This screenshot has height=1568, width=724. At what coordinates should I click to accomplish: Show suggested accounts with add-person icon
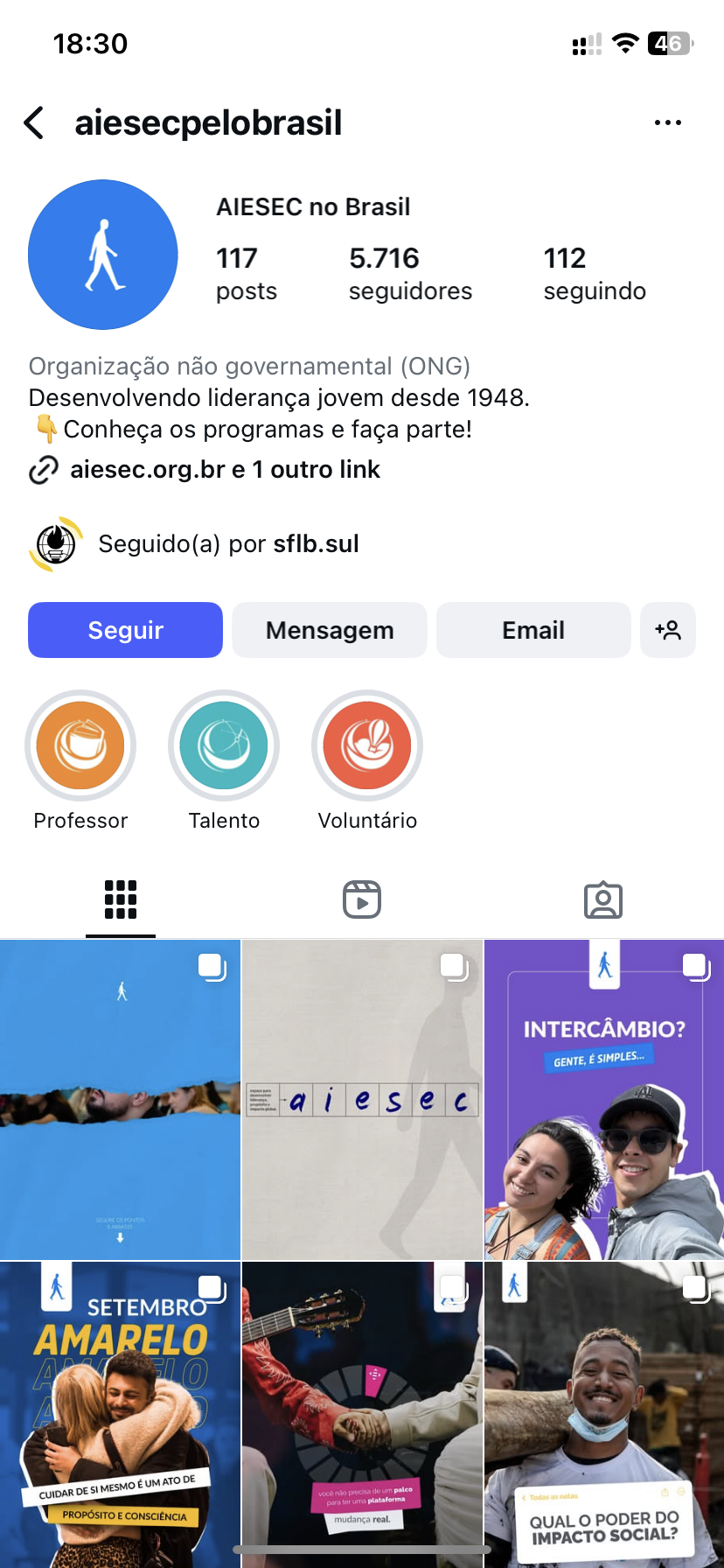click(x=667, y=630)
